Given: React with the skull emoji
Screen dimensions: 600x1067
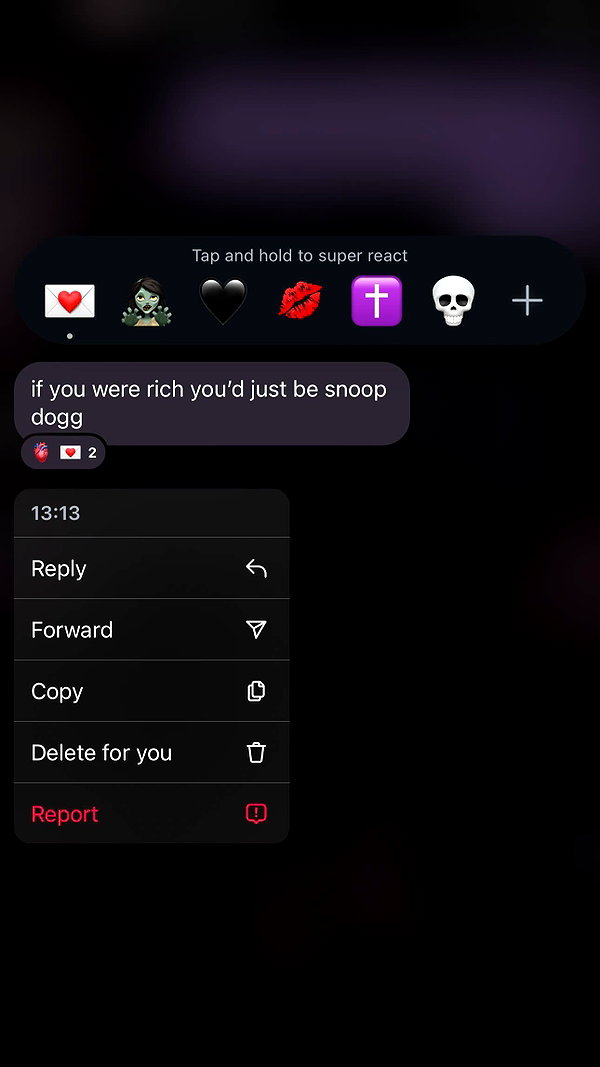Looking at the screenshot, I should pyautogui.click(x=453, y=301).
